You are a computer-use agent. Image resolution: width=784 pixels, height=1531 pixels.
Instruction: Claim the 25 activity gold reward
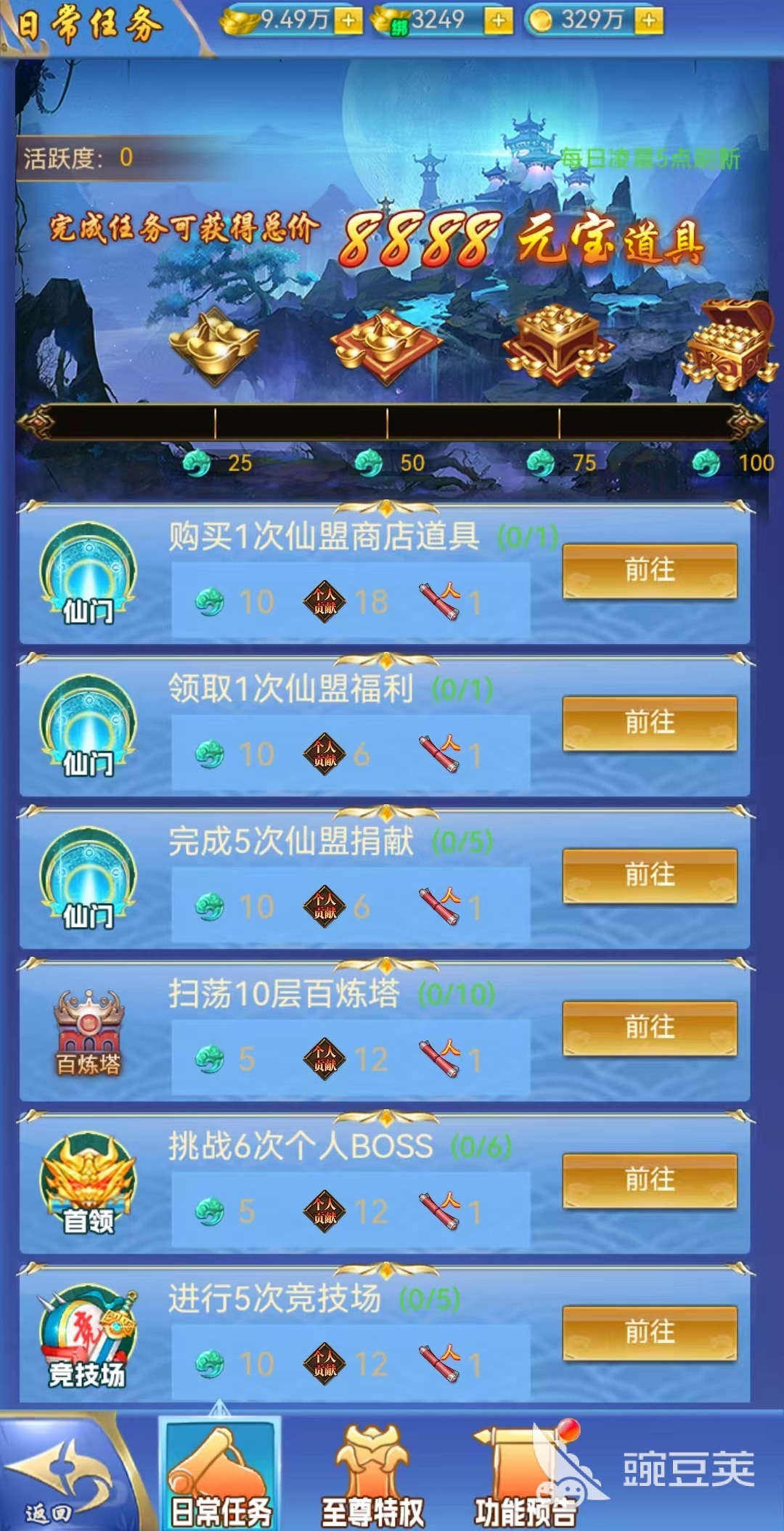[214, 345]
